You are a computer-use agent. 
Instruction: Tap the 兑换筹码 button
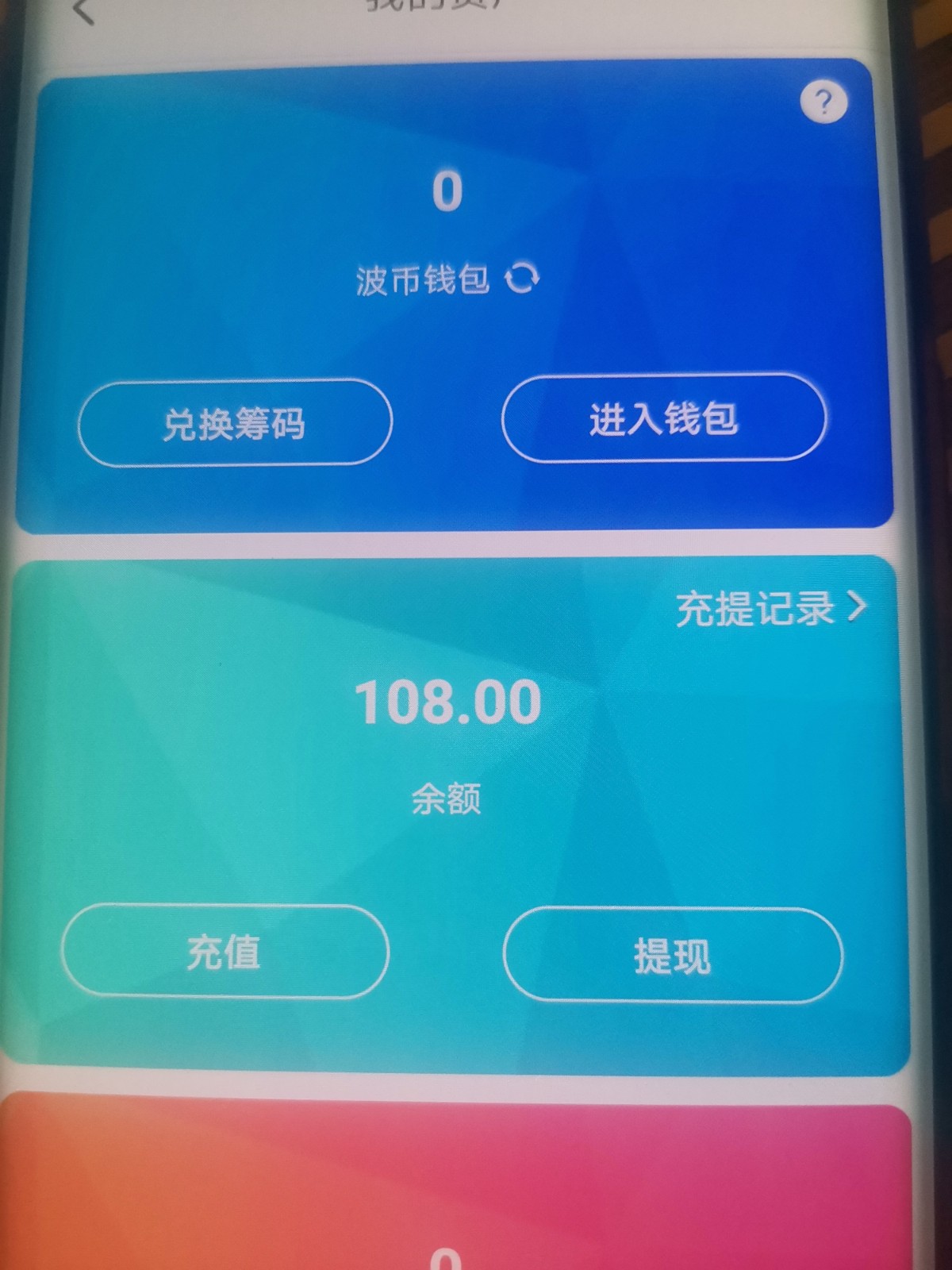pyautogui.click(x=235, y=423)
